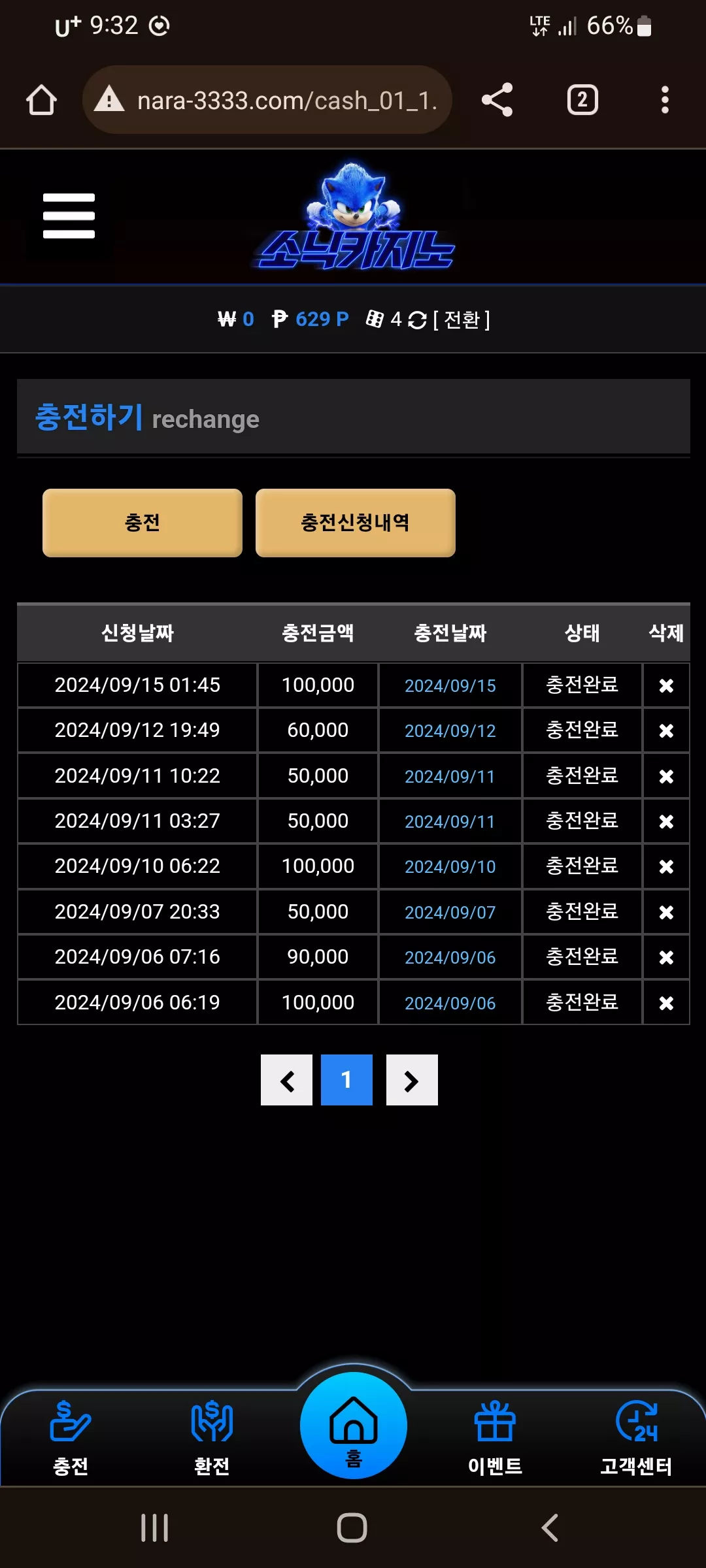Share this page from the browser bar
Viewport: 706px width, 1568px height.
coord(497,100)
